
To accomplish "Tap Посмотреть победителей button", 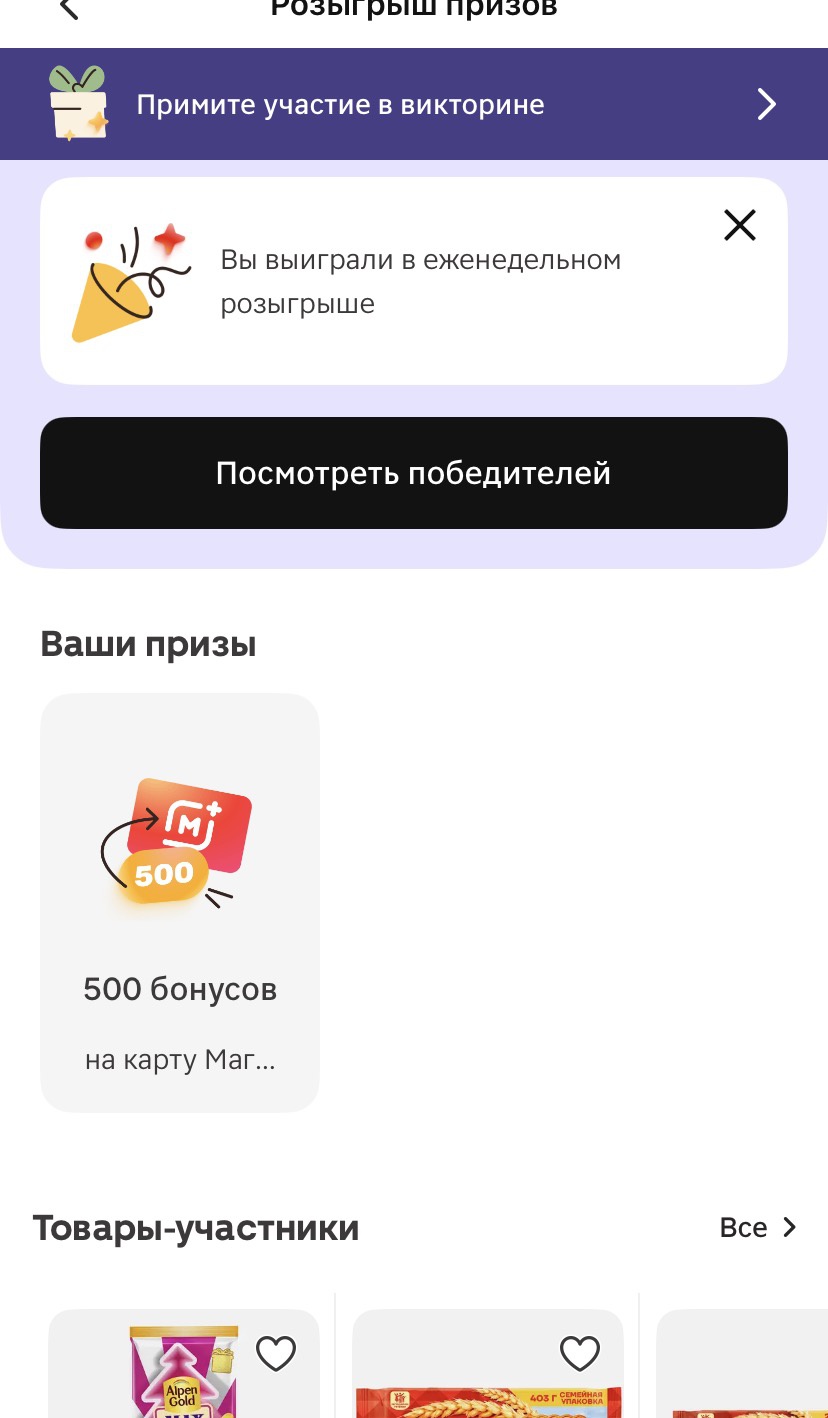I will tap(414, 473).
